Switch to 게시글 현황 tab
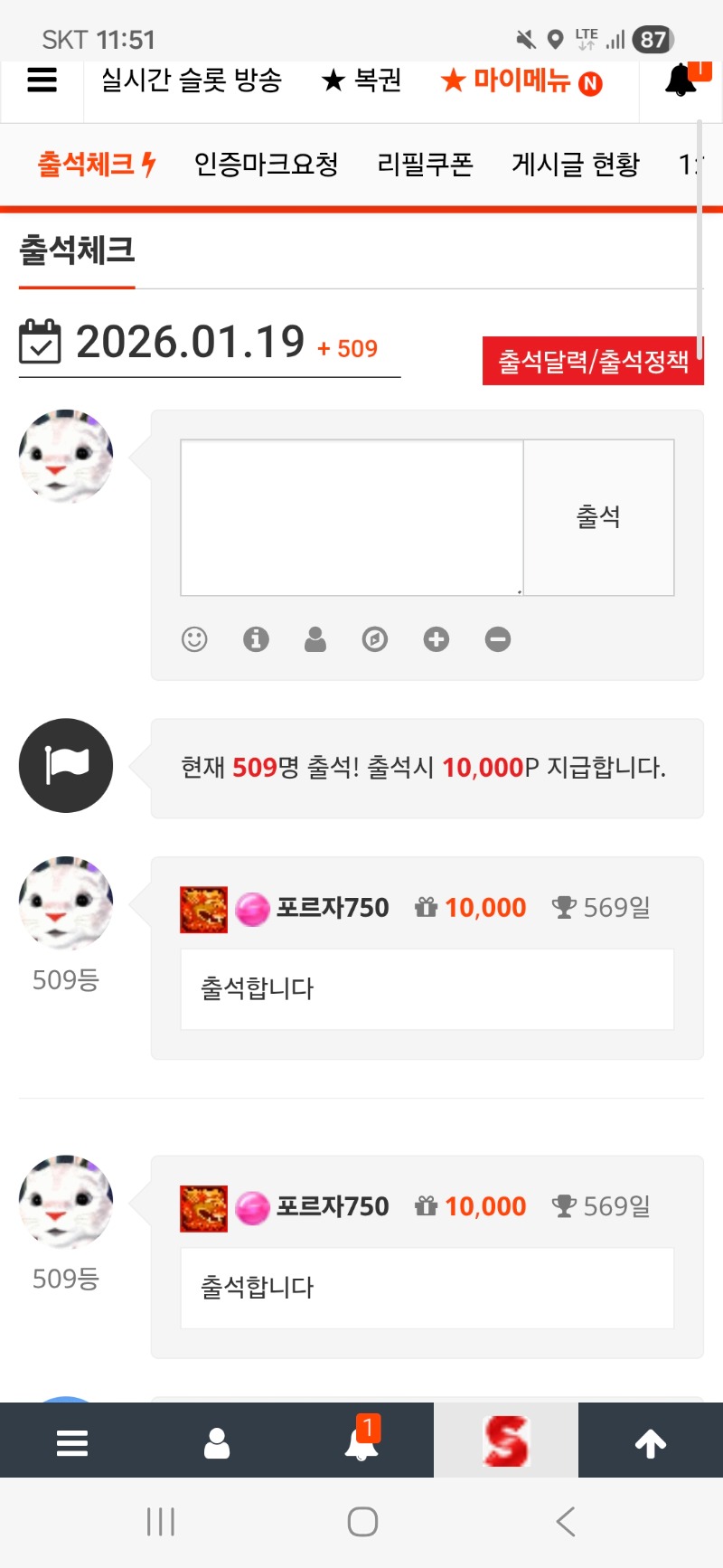 click(x=575, y=165)
